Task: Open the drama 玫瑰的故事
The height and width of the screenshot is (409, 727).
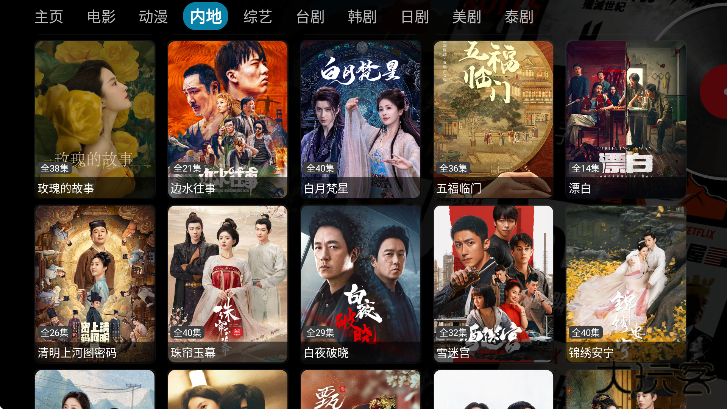Action: (95, 118)
